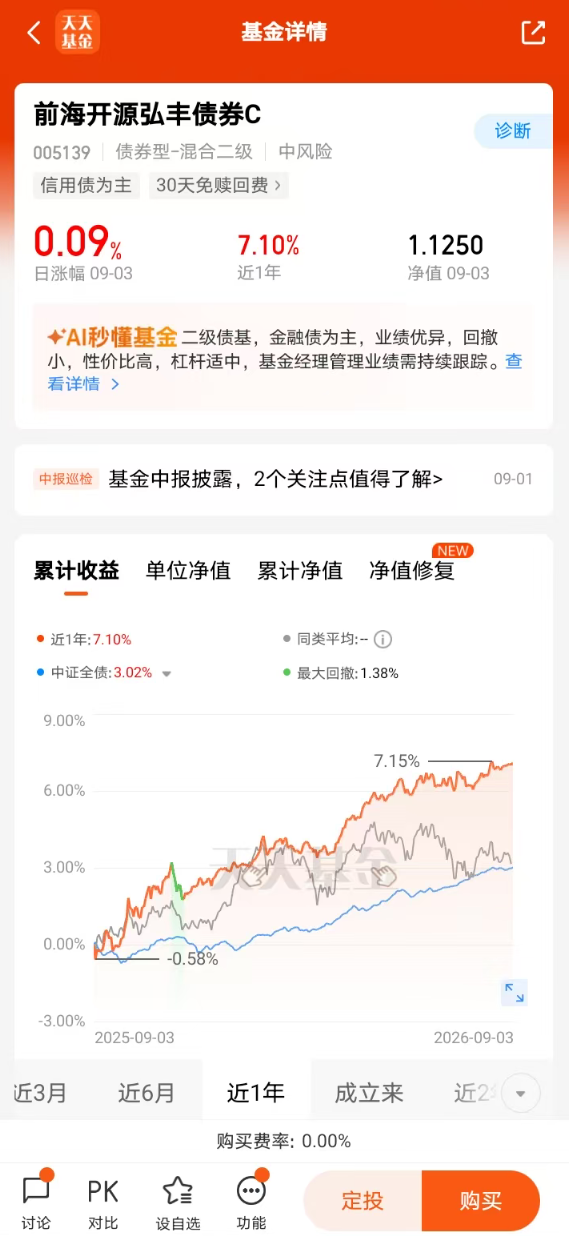The image size is (569, 1236).
Task: Select the 成立来 time range
Action: pos(369,1093)
